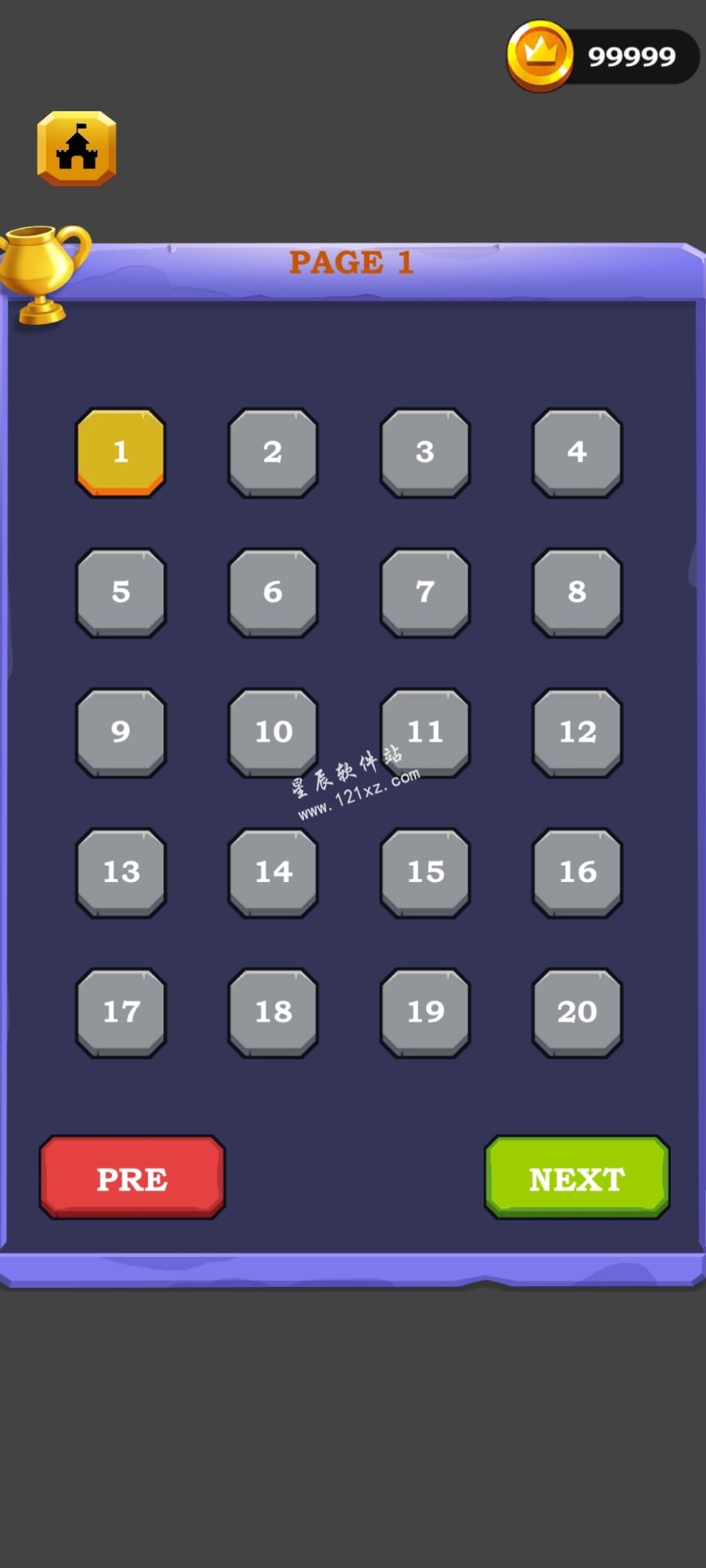Pick level 13

pyautogui.click(x=121, y=872)
